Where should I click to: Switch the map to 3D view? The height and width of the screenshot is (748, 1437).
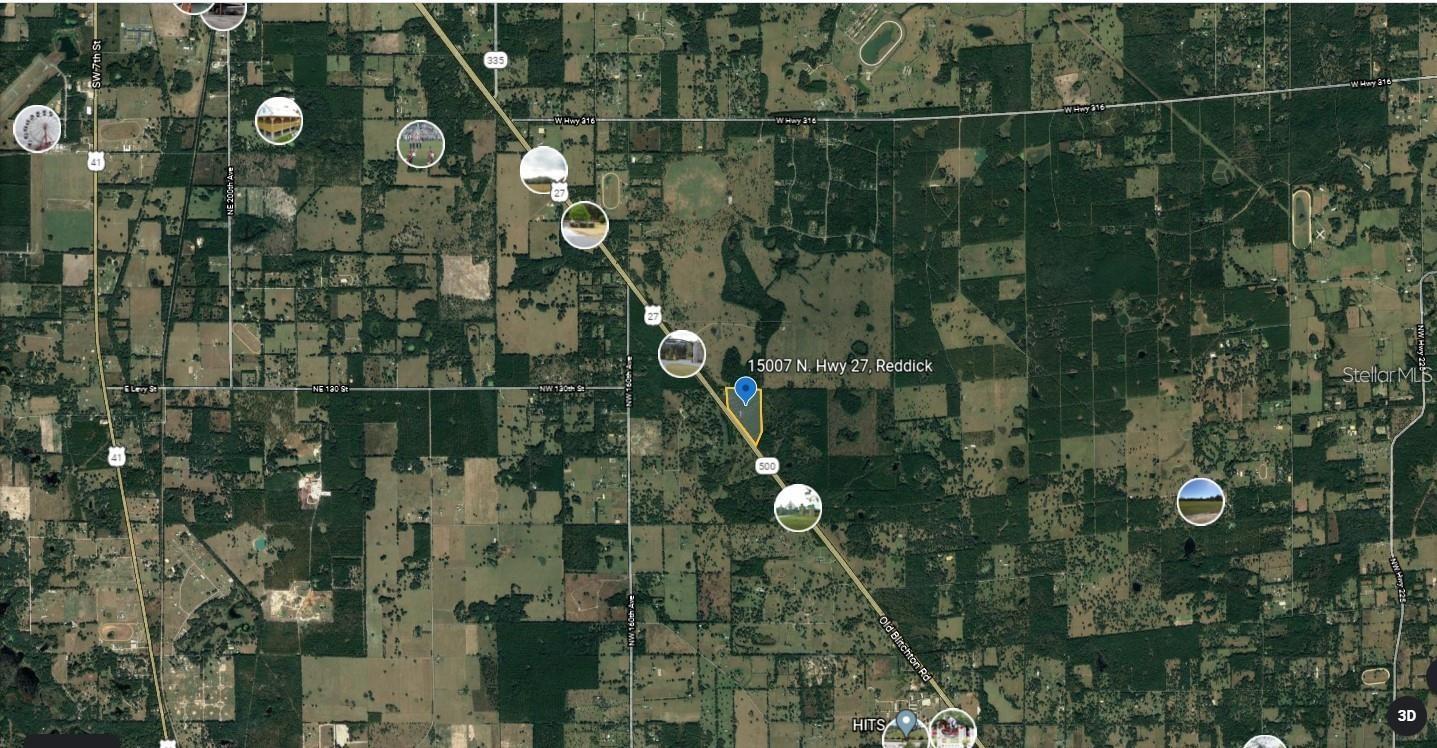tap(1406, 715)
